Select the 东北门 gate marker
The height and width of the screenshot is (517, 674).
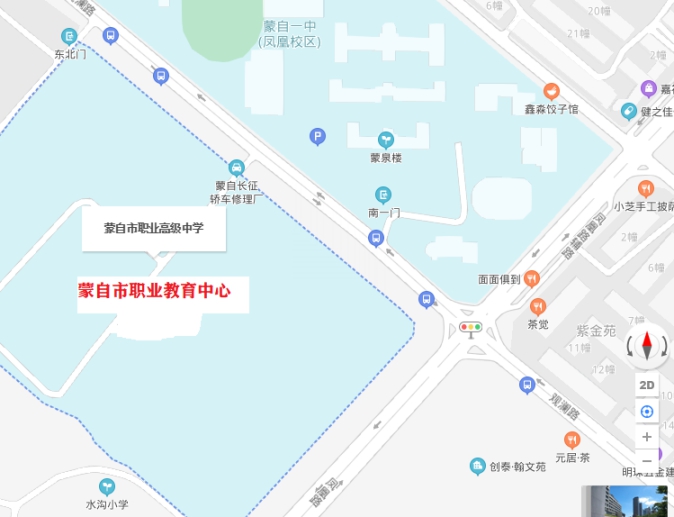69,37
